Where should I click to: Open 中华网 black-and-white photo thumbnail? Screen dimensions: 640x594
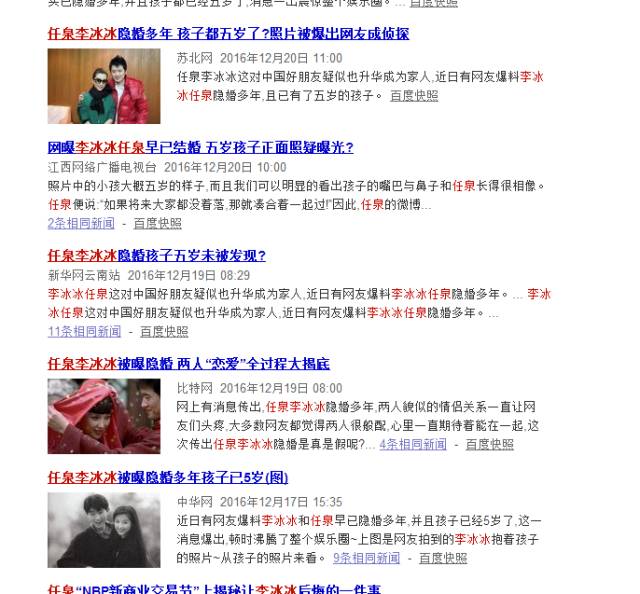103,530
